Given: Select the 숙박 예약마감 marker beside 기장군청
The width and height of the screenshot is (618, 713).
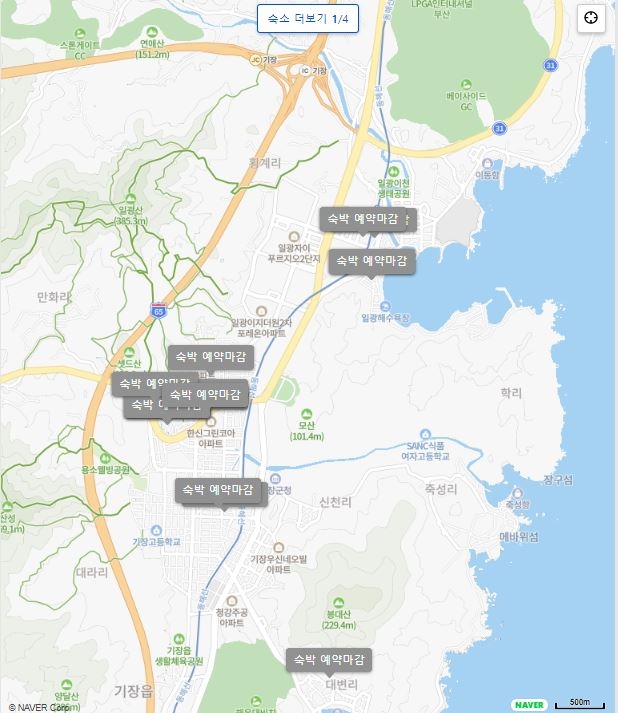Looking at the screenshot, I should [x=218, y=490].
